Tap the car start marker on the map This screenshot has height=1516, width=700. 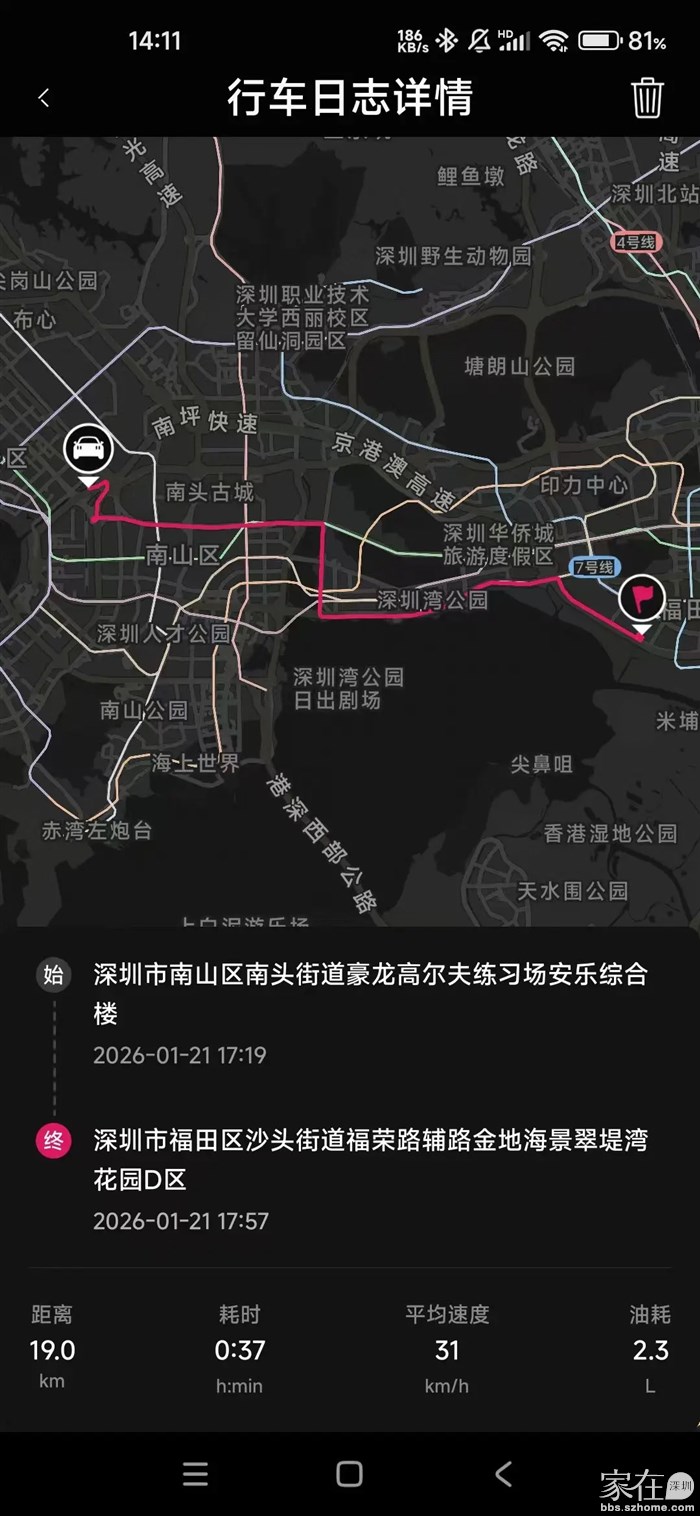coord(88,448)
